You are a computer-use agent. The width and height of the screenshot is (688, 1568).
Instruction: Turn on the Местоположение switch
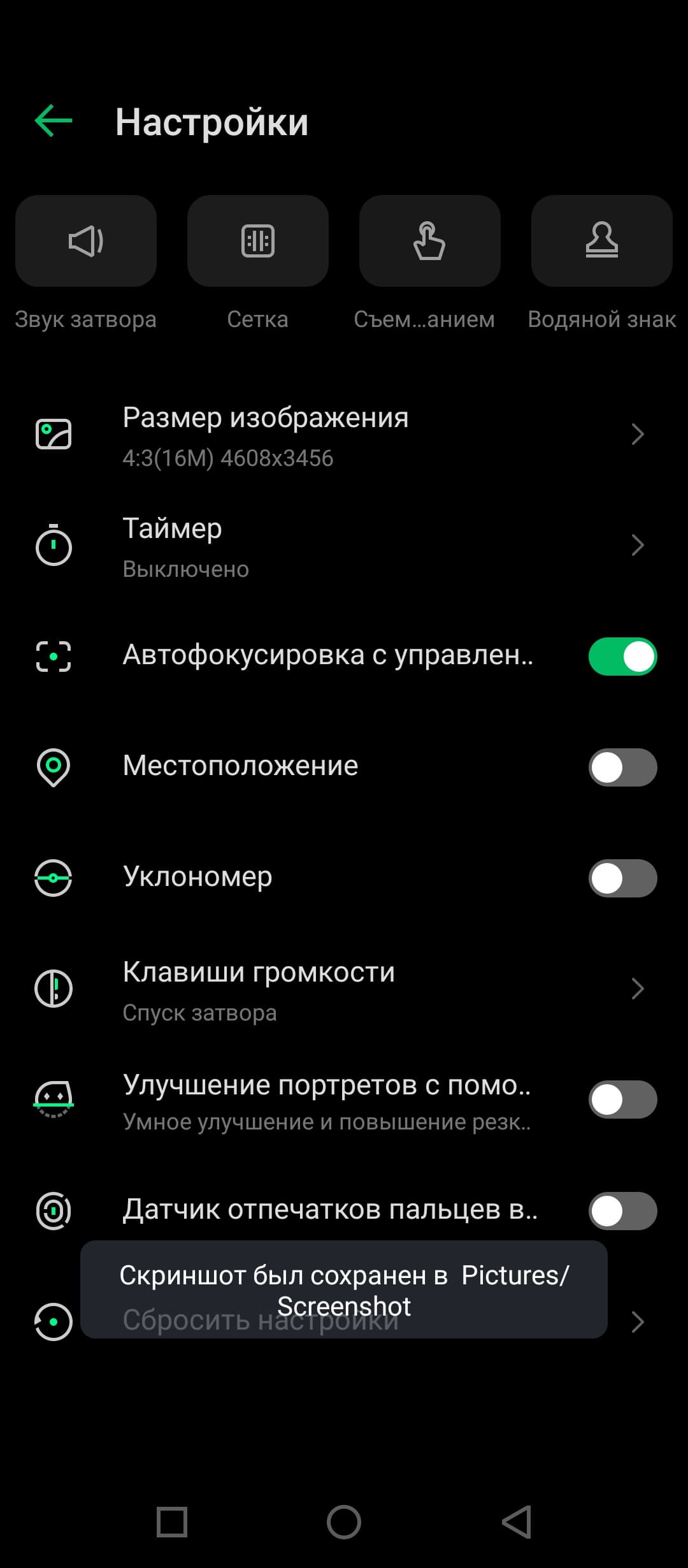622,767
